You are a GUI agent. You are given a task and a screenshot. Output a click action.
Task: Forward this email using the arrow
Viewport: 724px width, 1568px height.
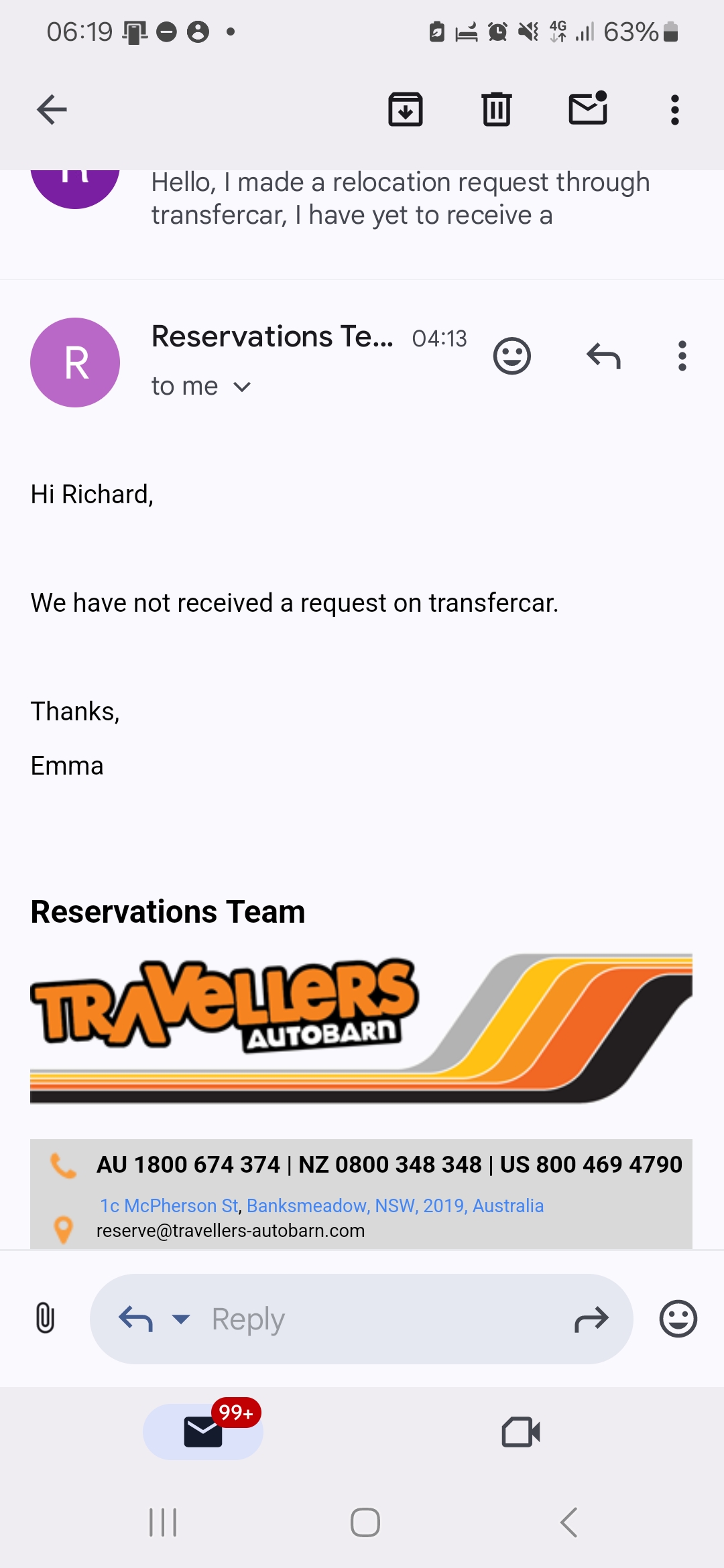pyautogui.click(x=591, y=1319)
